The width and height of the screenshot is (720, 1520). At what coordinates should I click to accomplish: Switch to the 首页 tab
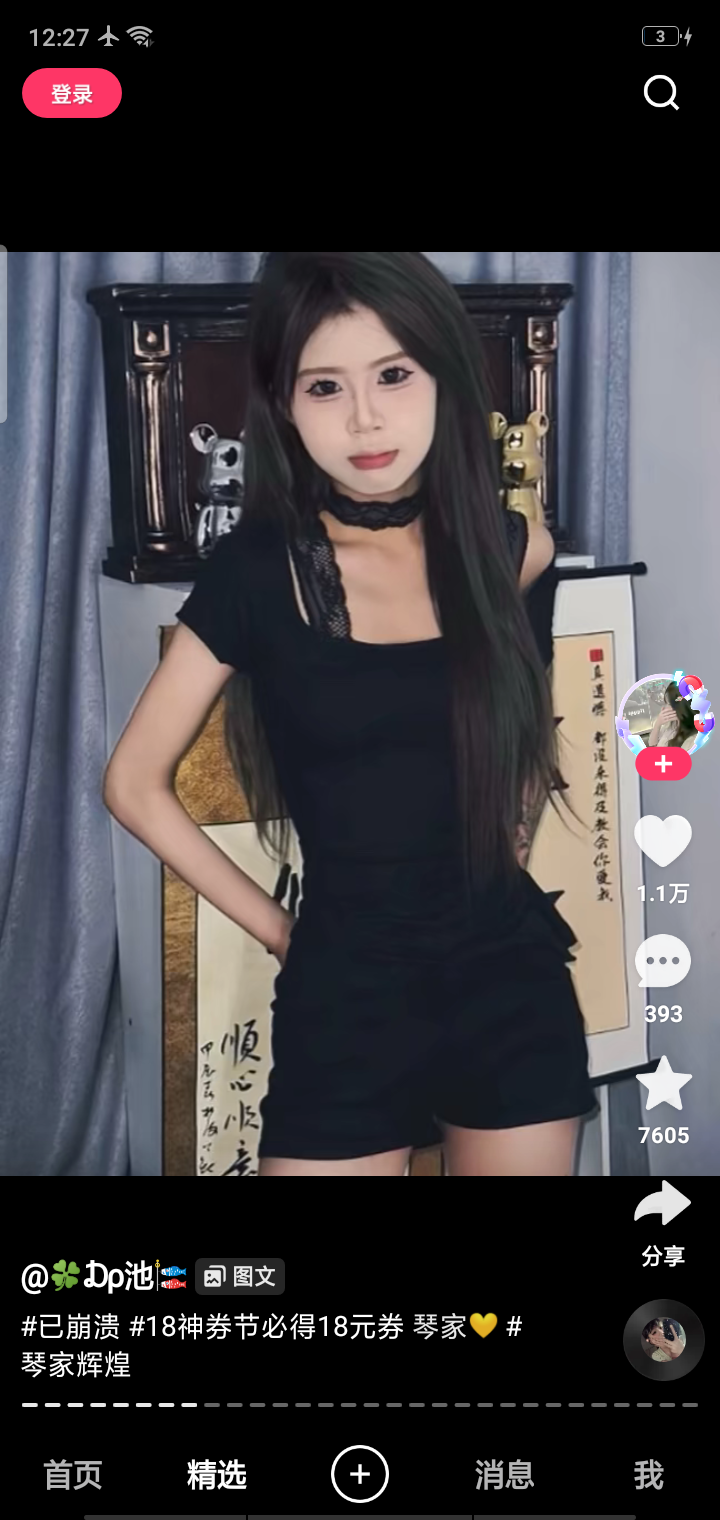click(73, 1475)
